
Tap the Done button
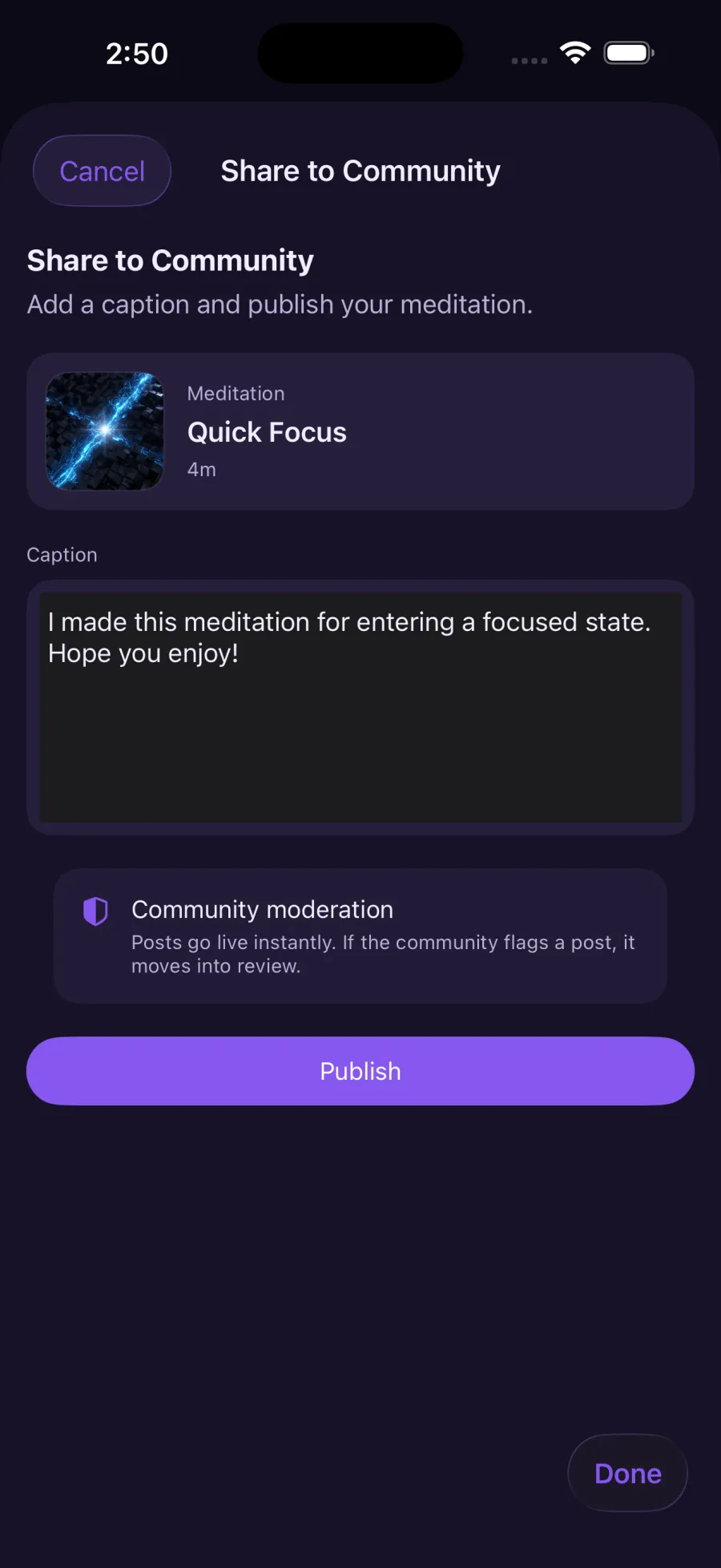point(627,1473)
